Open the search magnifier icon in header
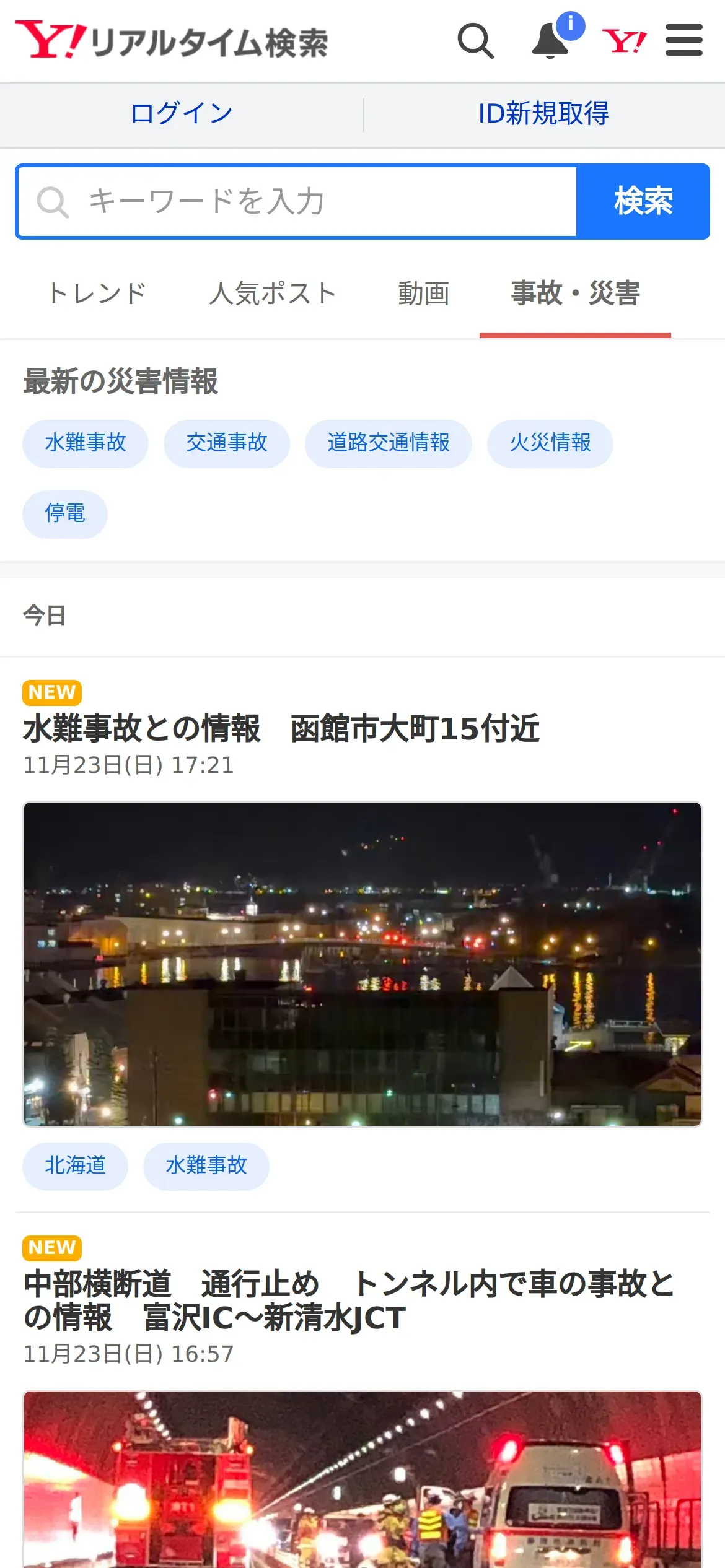The image size is (725, 1568). (x=475, y=41)
